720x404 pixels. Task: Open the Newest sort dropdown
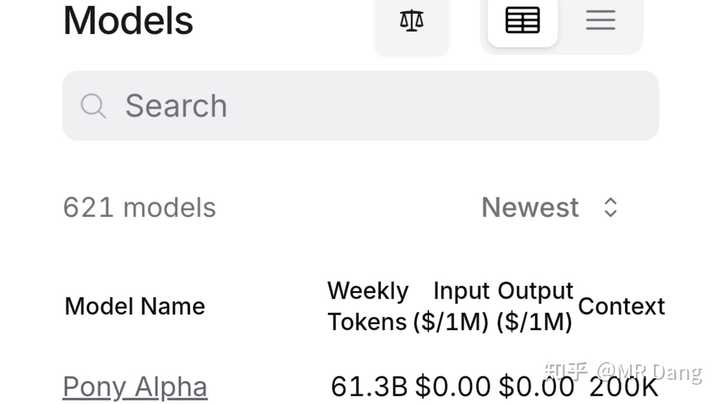click(550, 207)
